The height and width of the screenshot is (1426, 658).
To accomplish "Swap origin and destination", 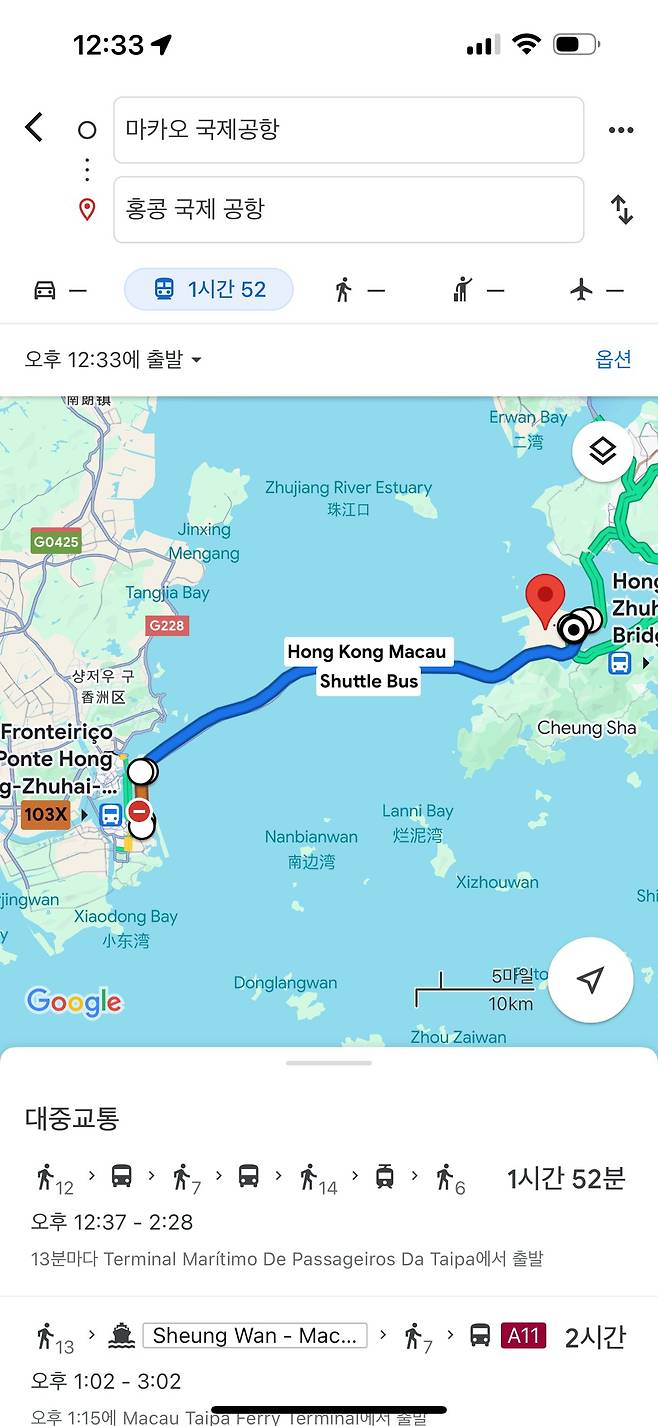I will 621,210.
